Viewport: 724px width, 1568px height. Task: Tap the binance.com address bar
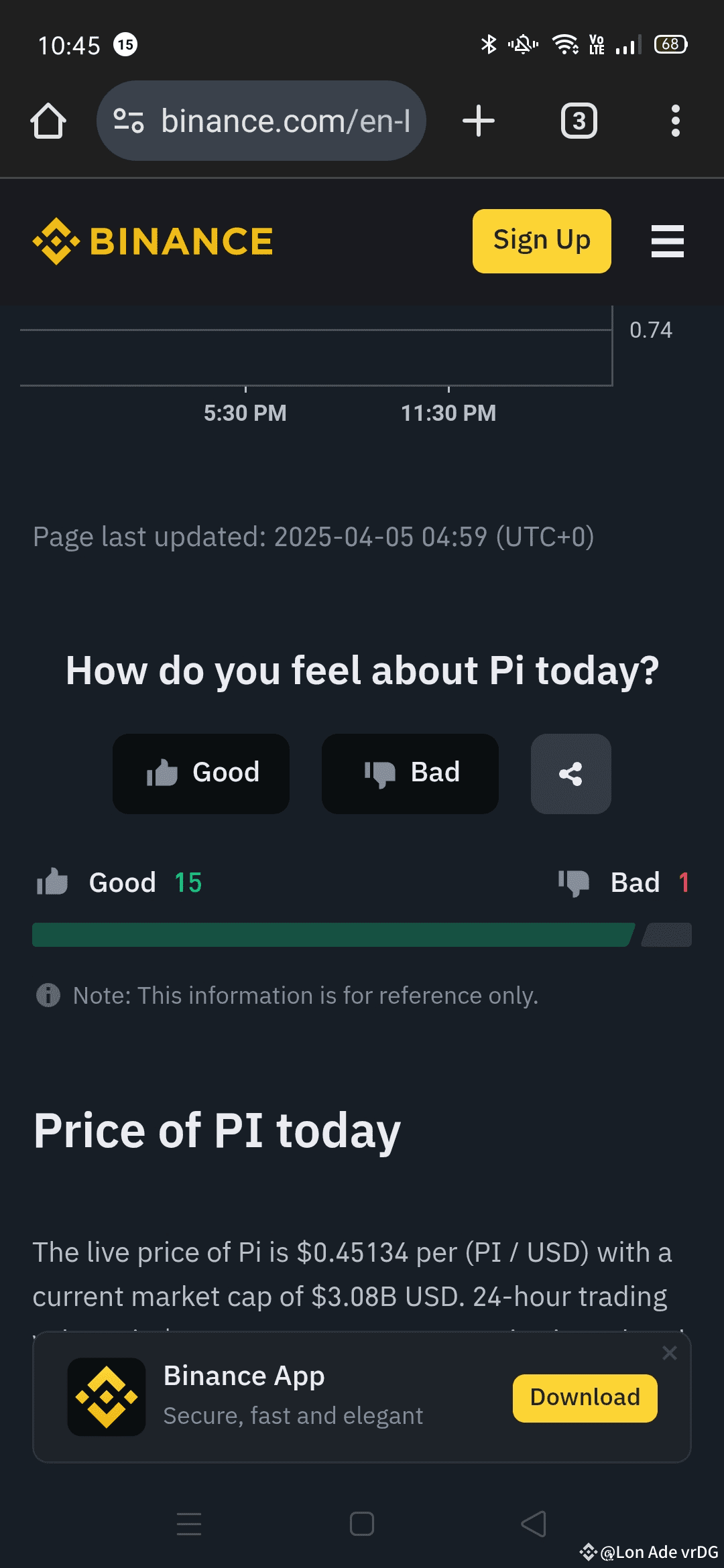click(x=261, y=121)
